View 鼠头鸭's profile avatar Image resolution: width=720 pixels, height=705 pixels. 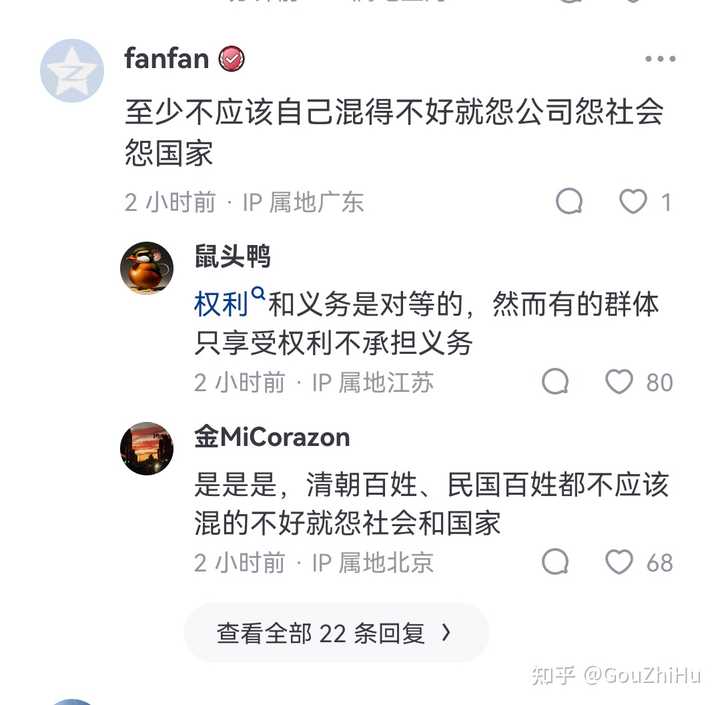147,268
